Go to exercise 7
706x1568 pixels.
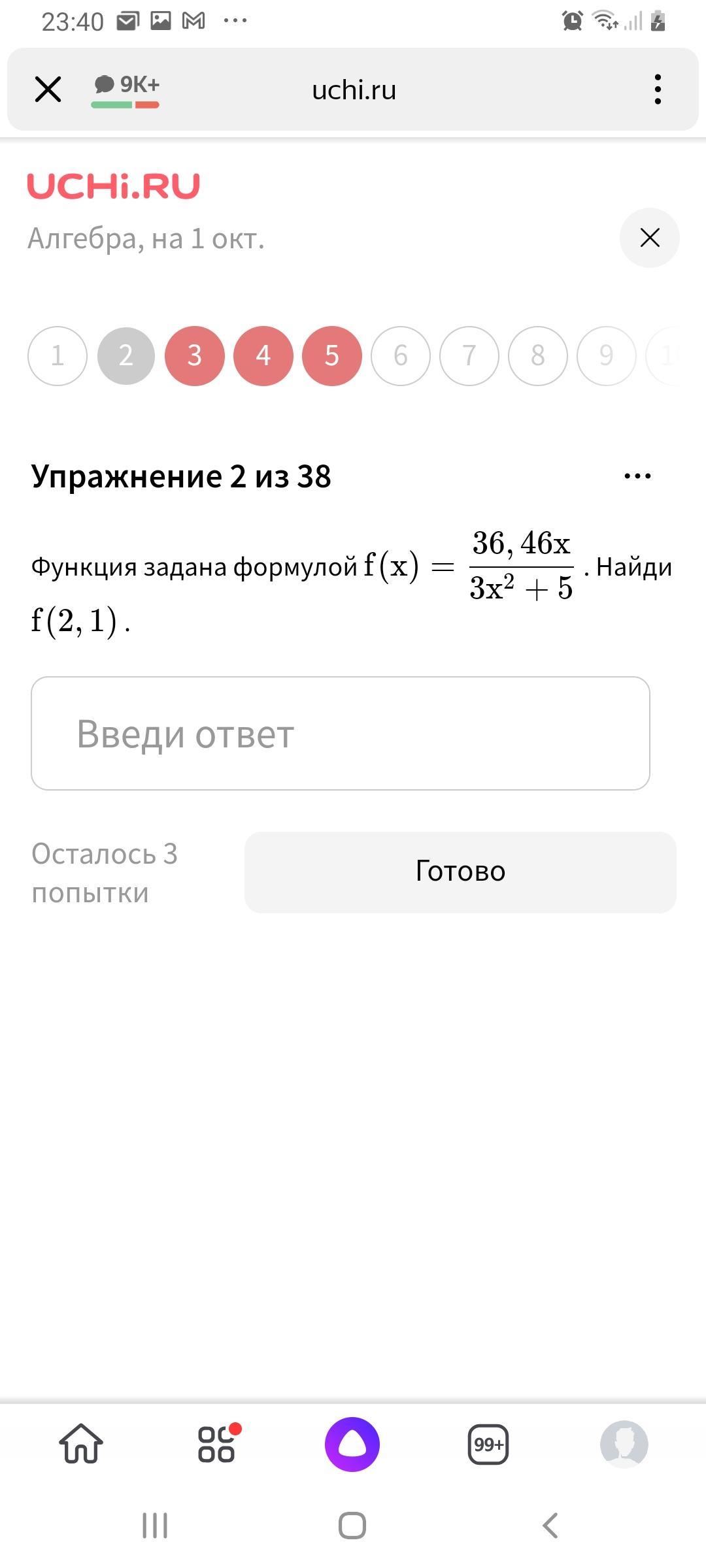469,356
